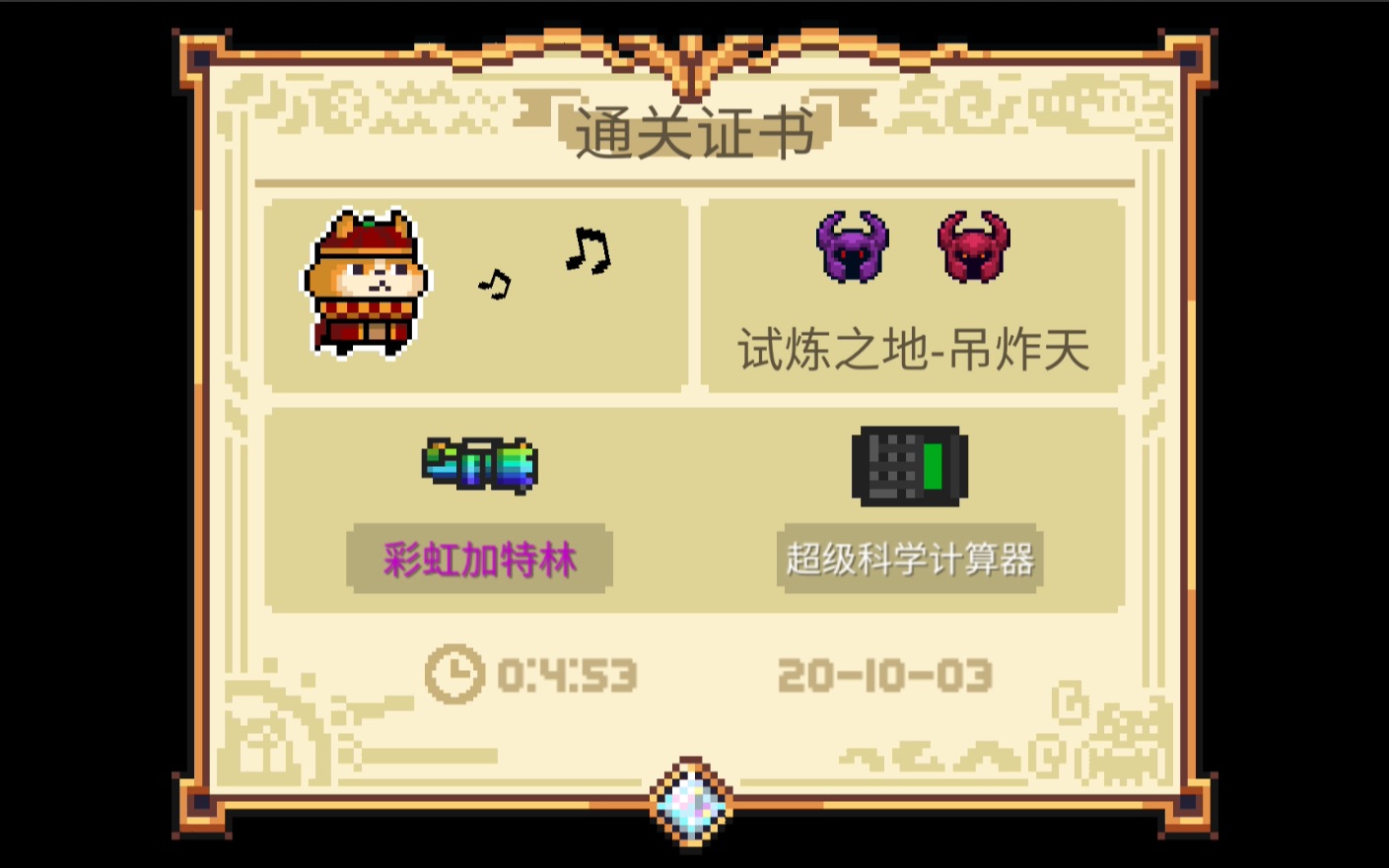The height and width of the screenshot is (868, 1389).
Task: Tap the diamond gem below the certificate
Action: 692,803
